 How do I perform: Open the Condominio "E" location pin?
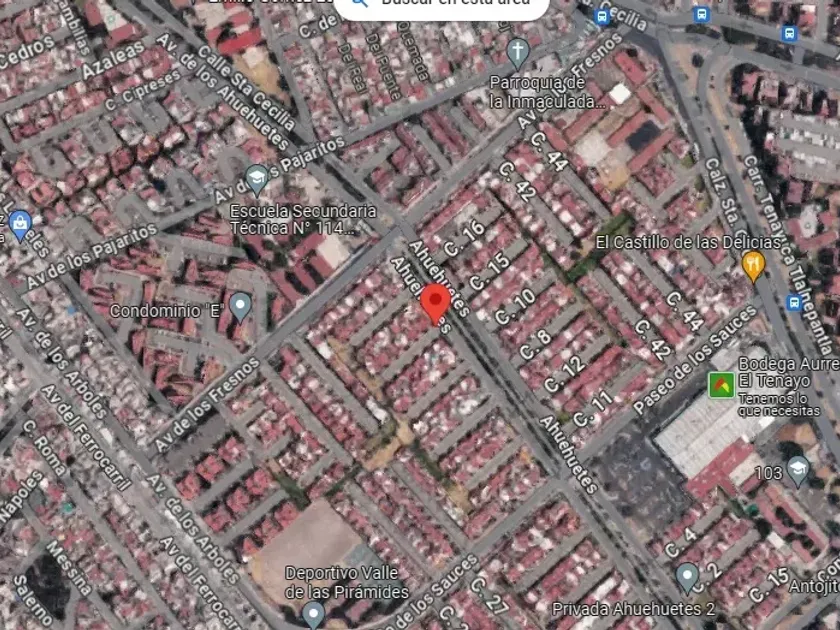click(239, 304)
